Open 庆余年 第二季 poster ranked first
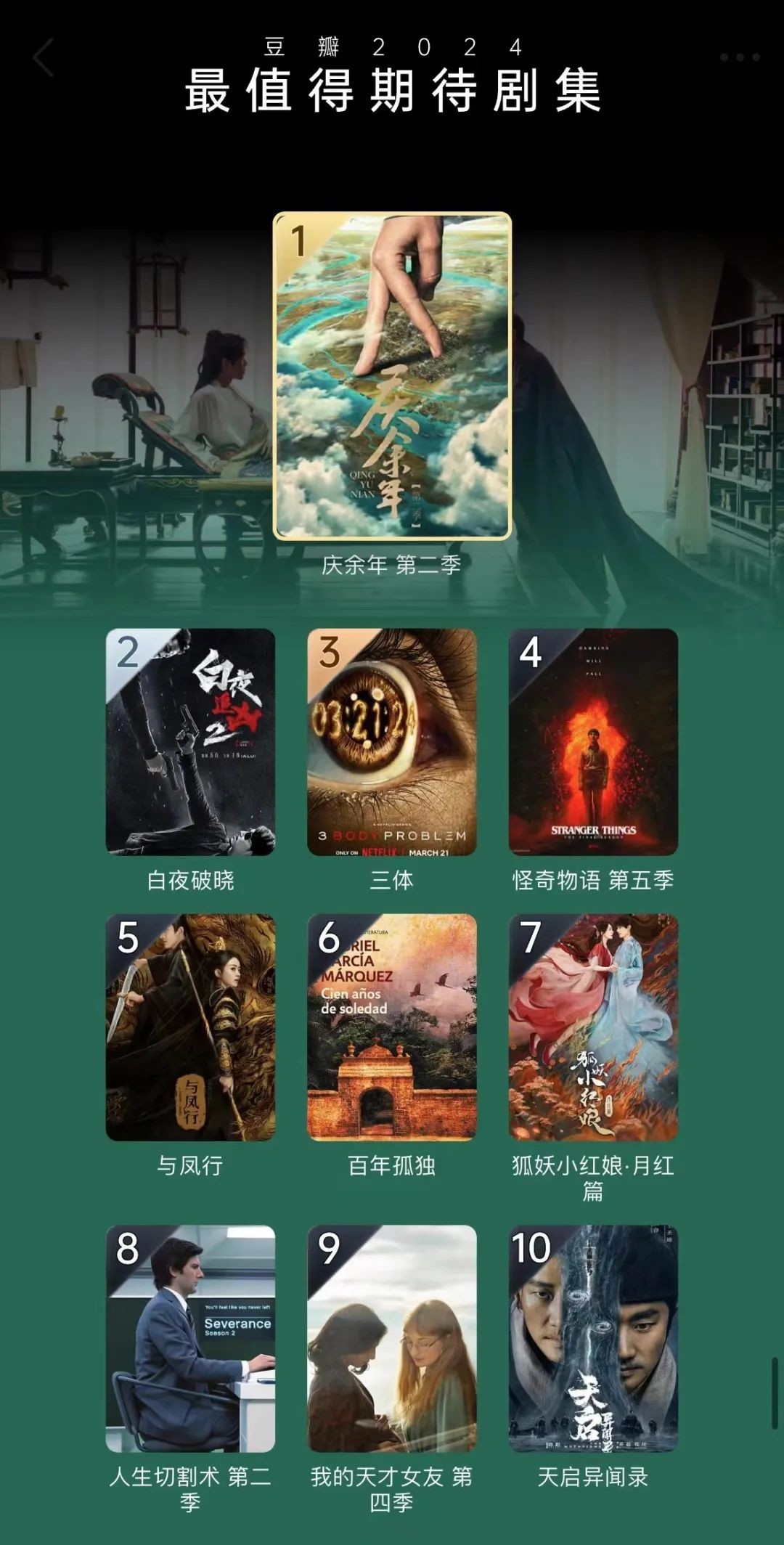Screen dimensions: 784x1545 pos(392,375)
